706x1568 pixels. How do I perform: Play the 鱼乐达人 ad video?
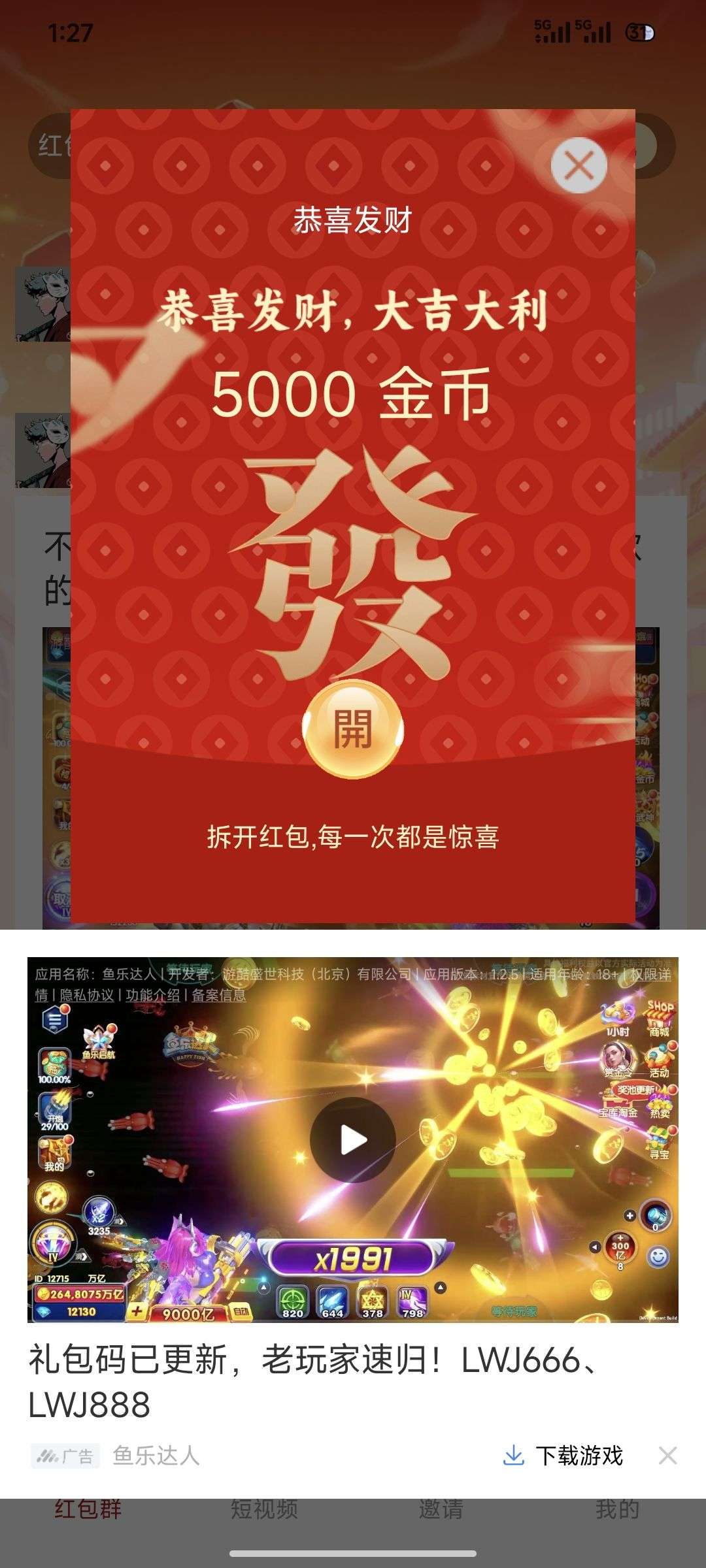pos(353,1140)
